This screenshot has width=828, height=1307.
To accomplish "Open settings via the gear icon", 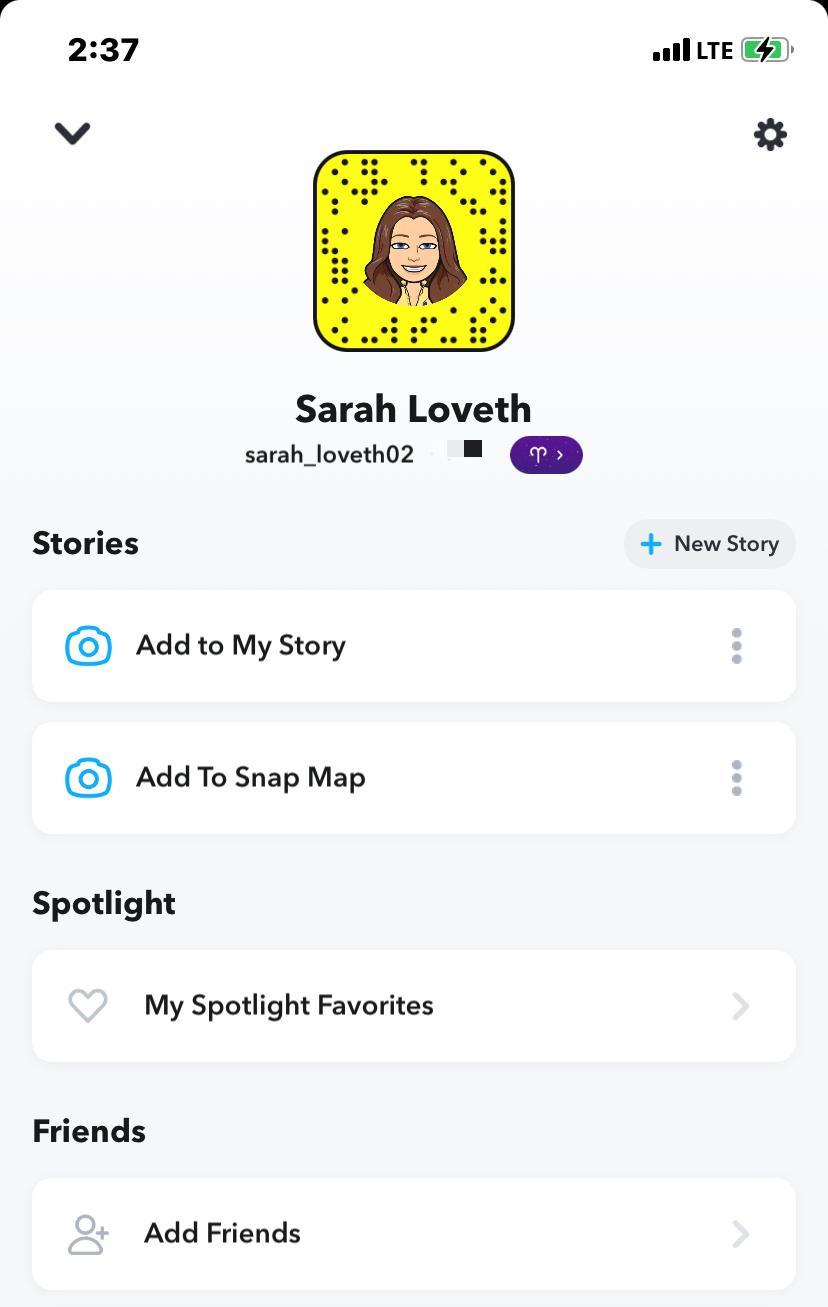I will coord(770,135).
